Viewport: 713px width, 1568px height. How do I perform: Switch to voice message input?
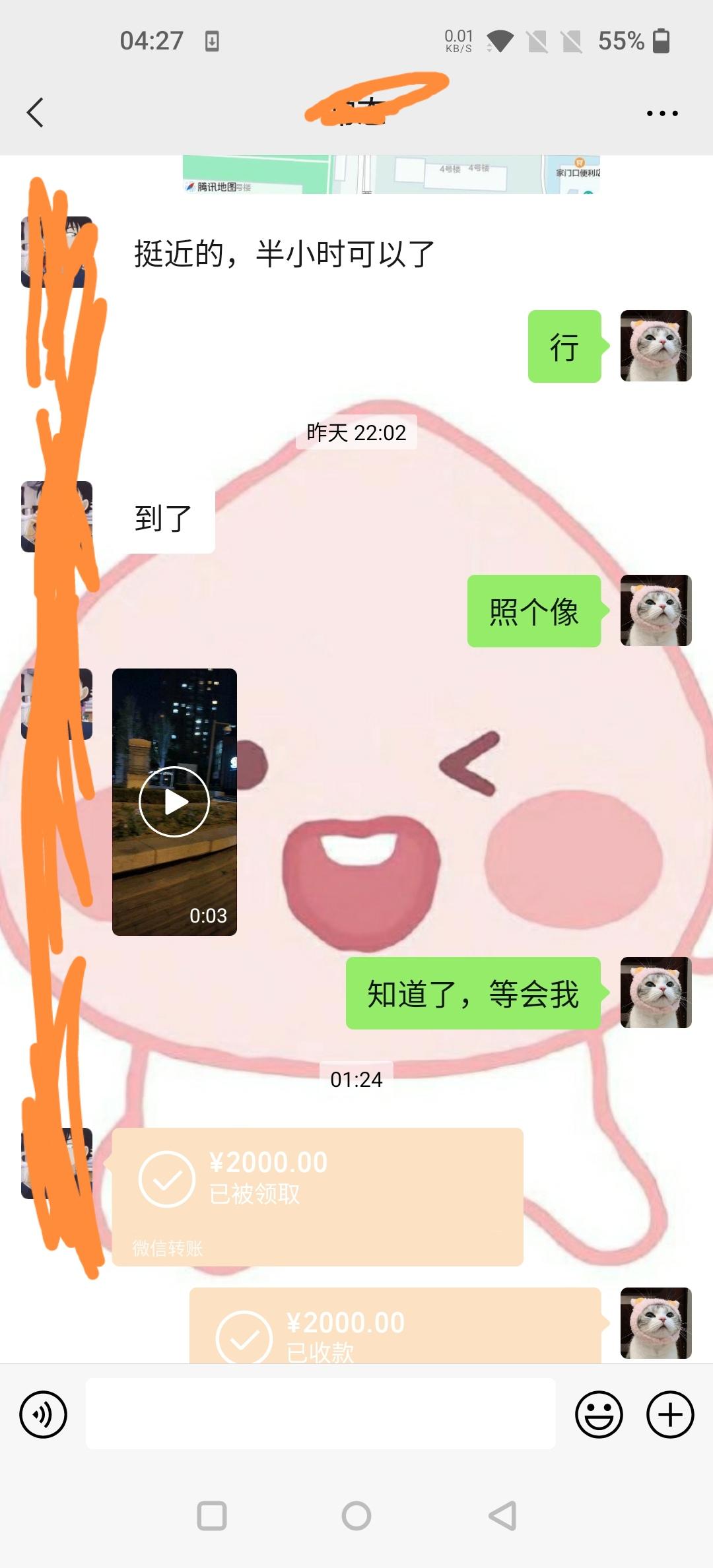pyautogui.click(x=44, y=1414)
